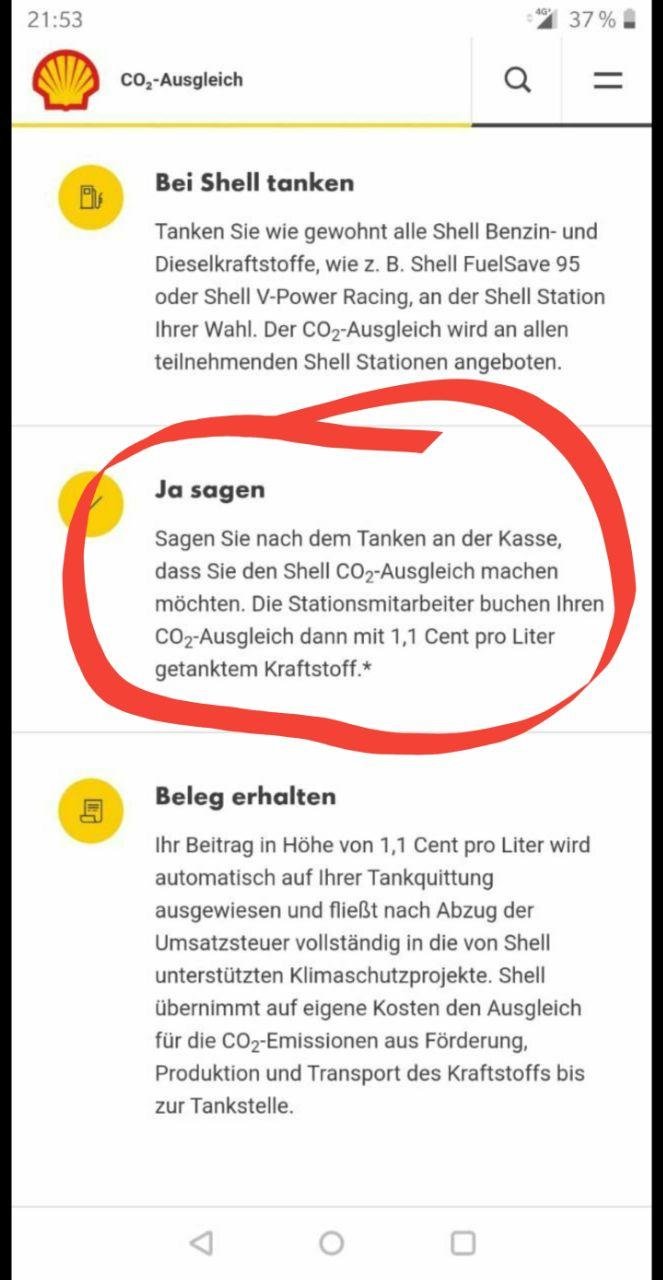Tap the system home button
Screen dimensions: 663x1280
331,1242
